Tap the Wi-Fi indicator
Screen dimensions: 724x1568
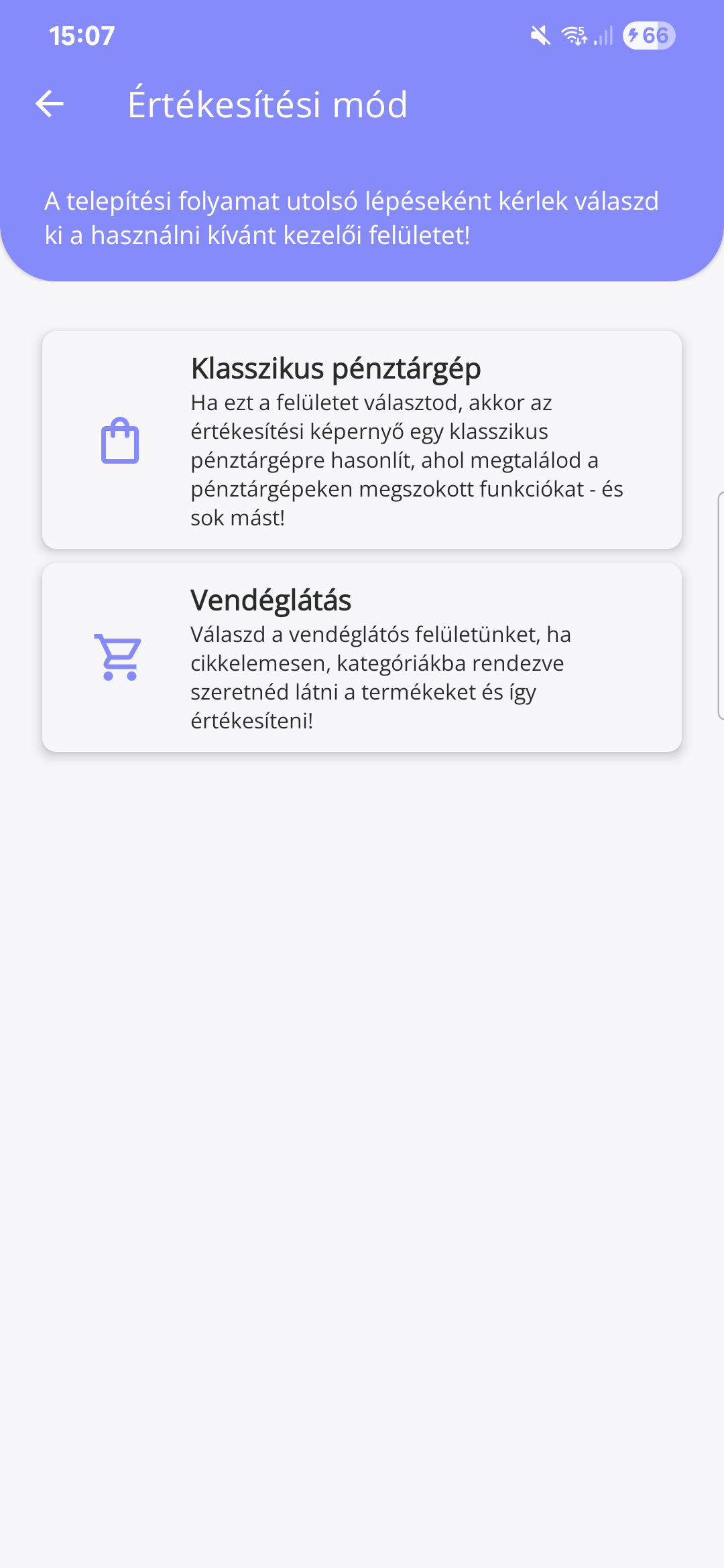tap(573, 35)
